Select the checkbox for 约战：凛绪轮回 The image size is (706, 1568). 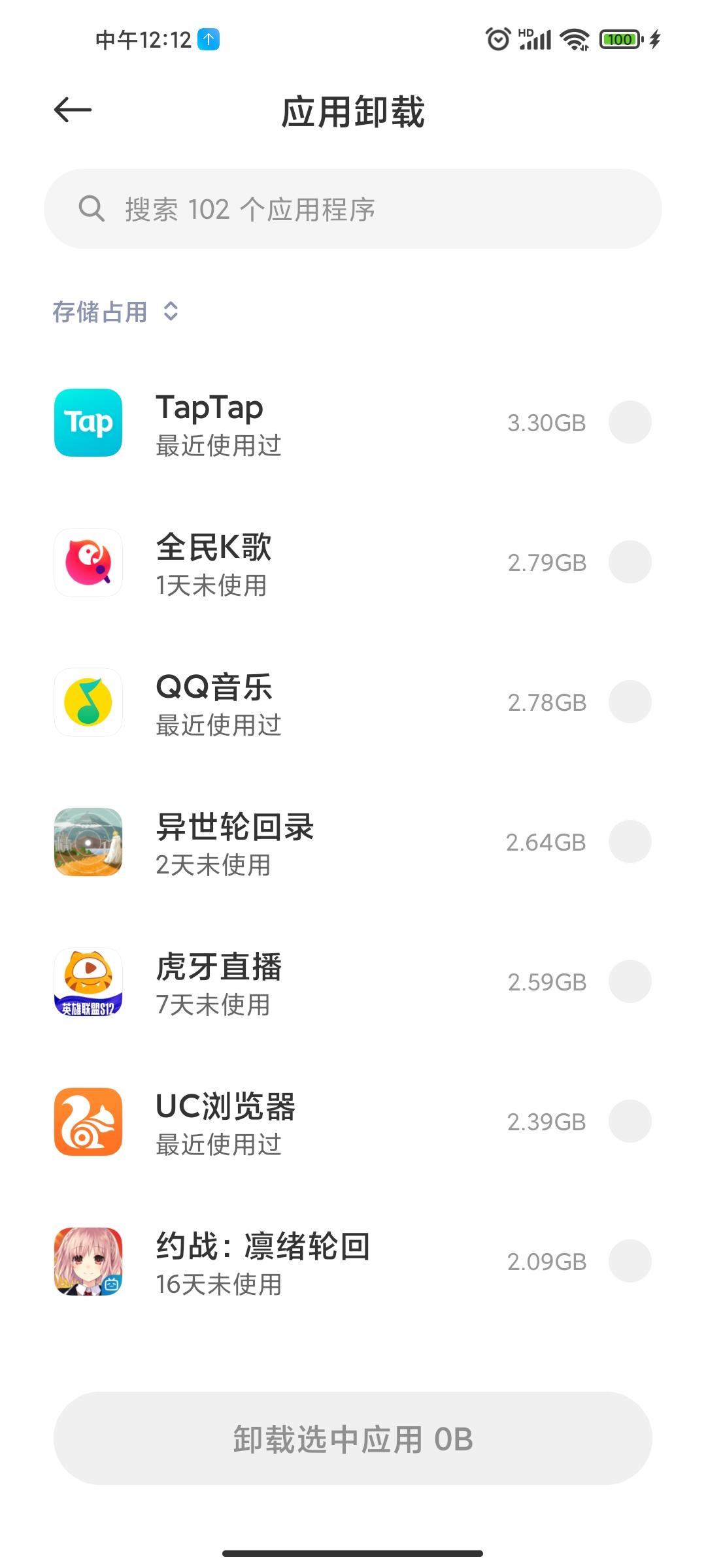630,1261
